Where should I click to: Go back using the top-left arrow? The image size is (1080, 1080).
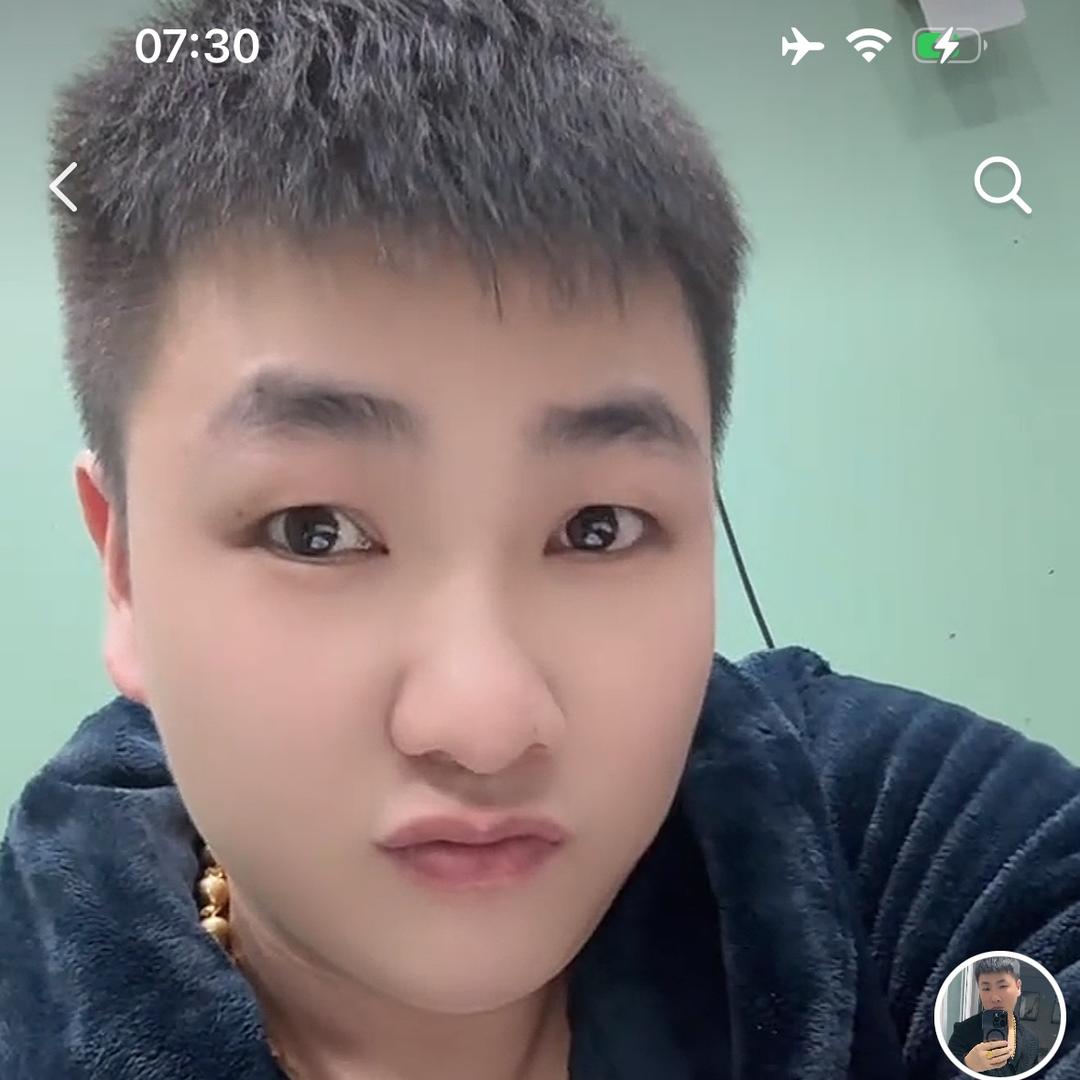coord(63,188)
